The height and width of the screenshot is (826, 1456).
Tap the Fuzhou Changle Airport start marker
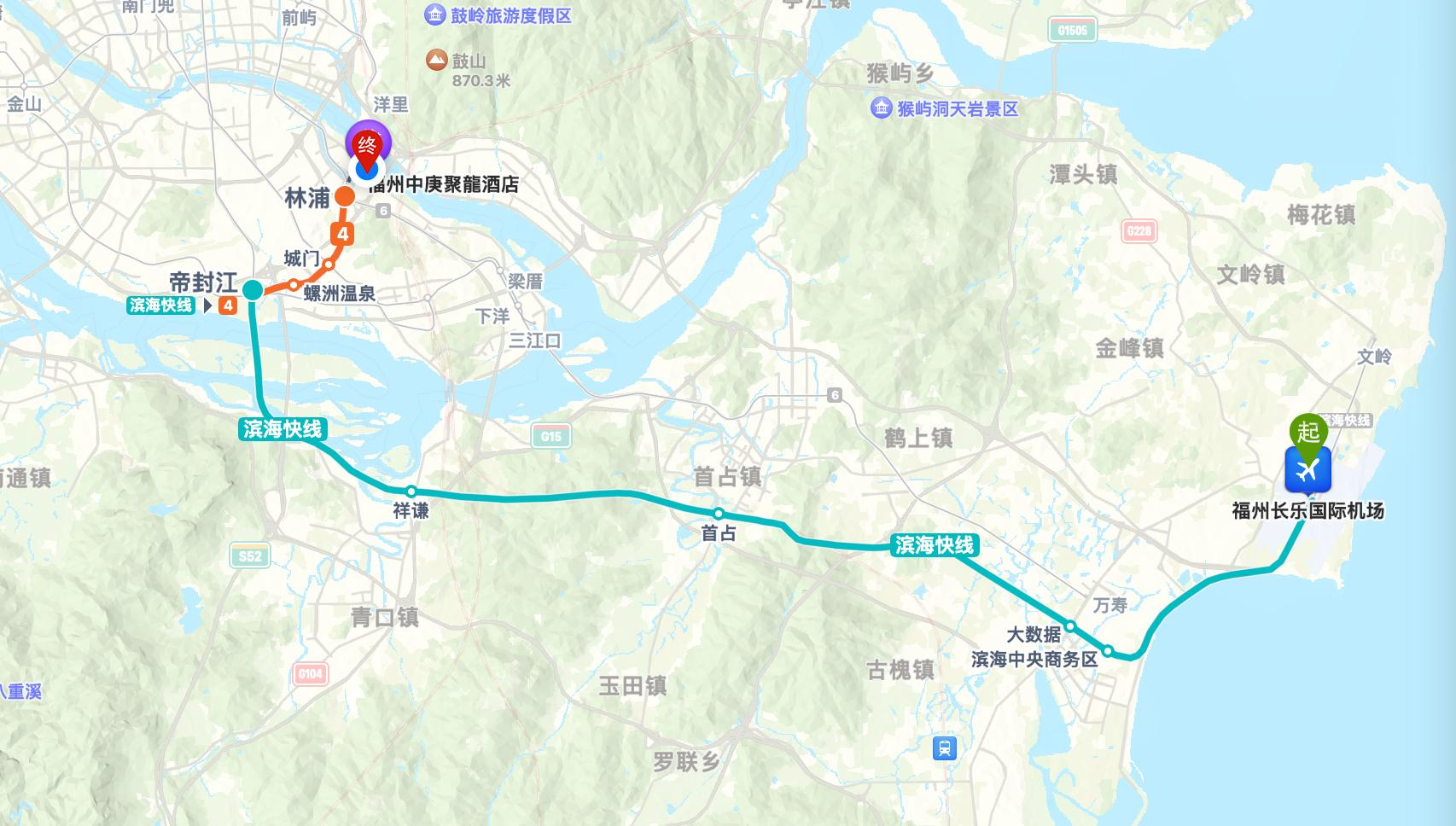click(1307, 470)
